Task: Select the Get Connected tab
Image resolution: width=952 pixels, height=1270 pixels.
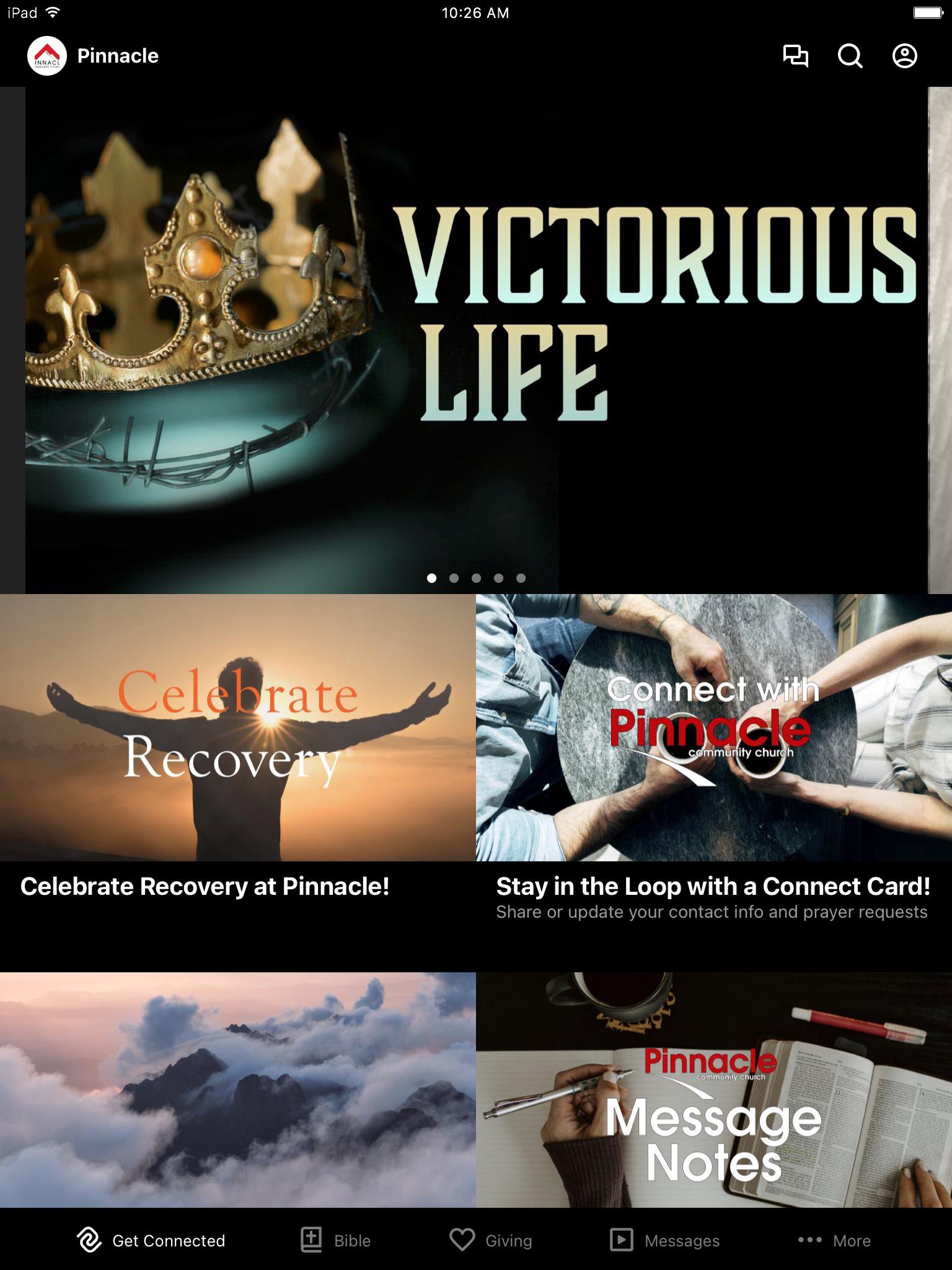Action: click(x=151, y=1240)
